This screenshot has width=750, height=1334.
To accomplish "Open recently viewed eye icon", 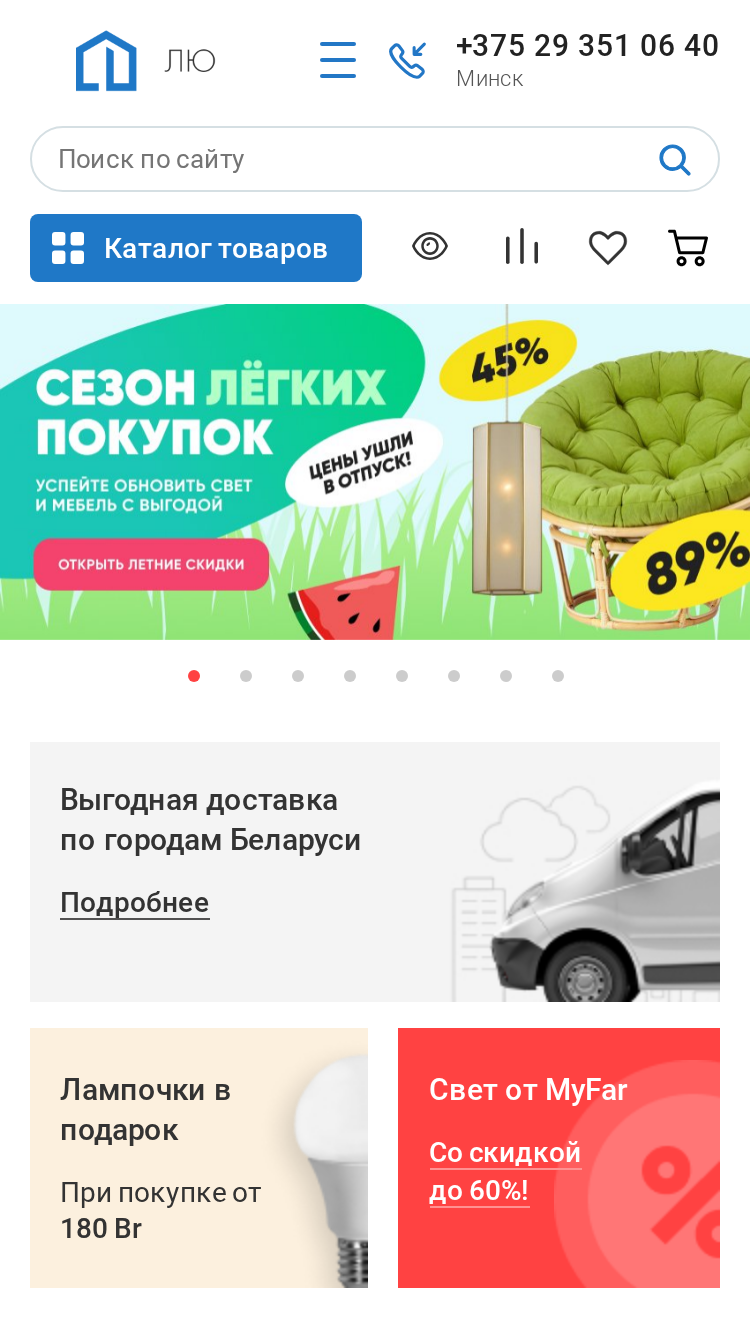I will pos(430,246).
